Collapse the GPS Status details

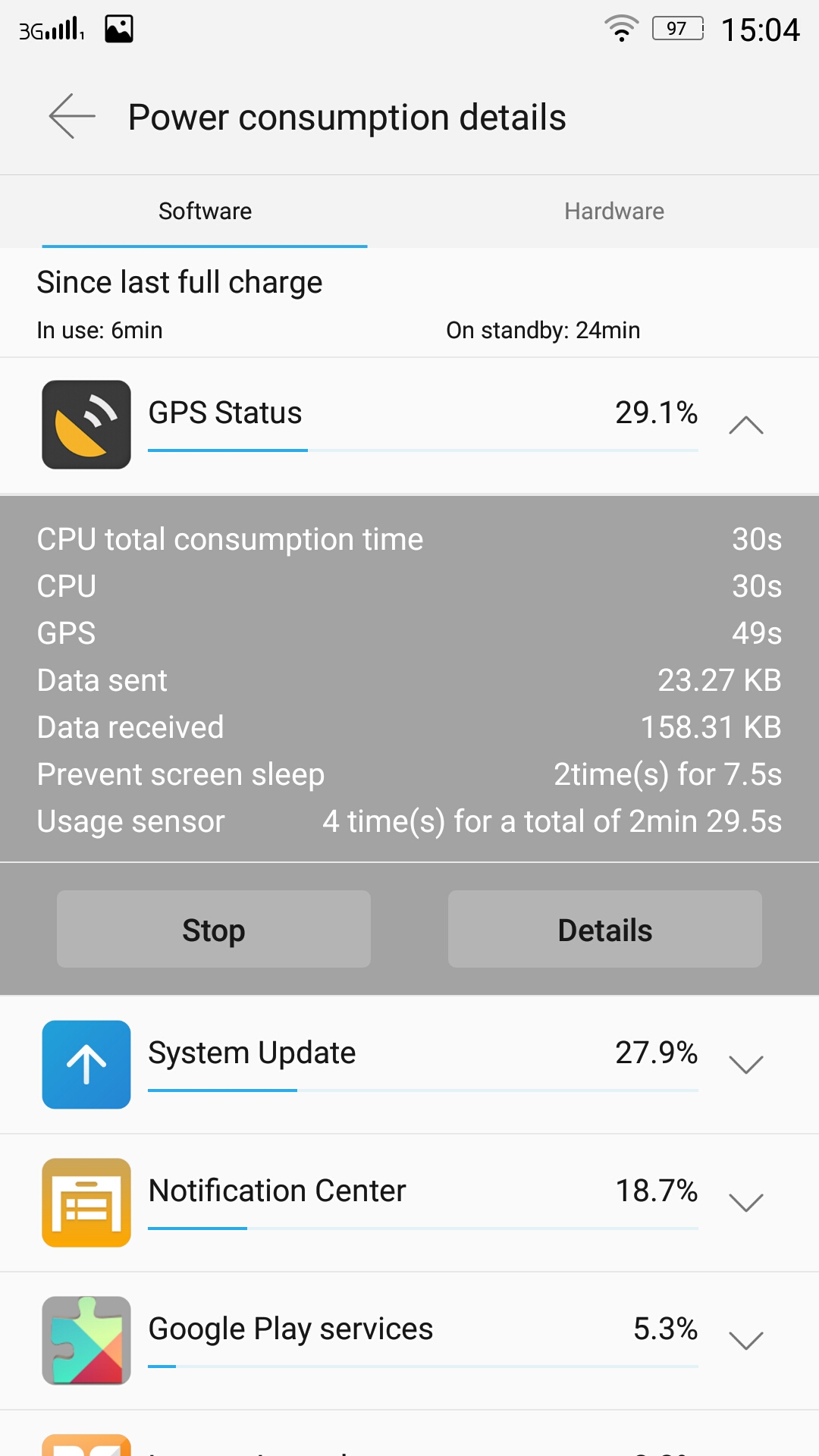pyautogui.click(x=745, y=425)
